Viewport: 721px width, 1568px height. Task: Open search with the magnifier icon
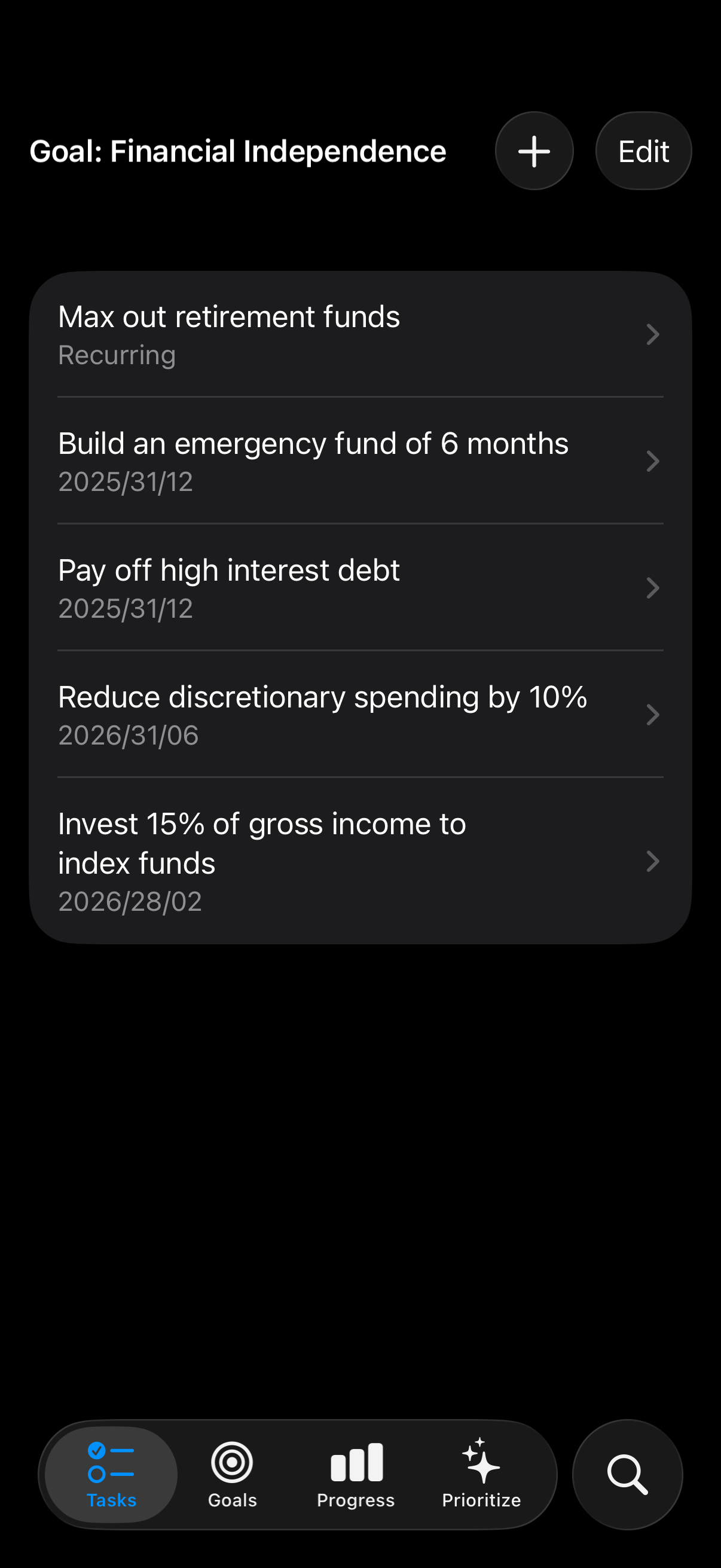point(627,1474)
